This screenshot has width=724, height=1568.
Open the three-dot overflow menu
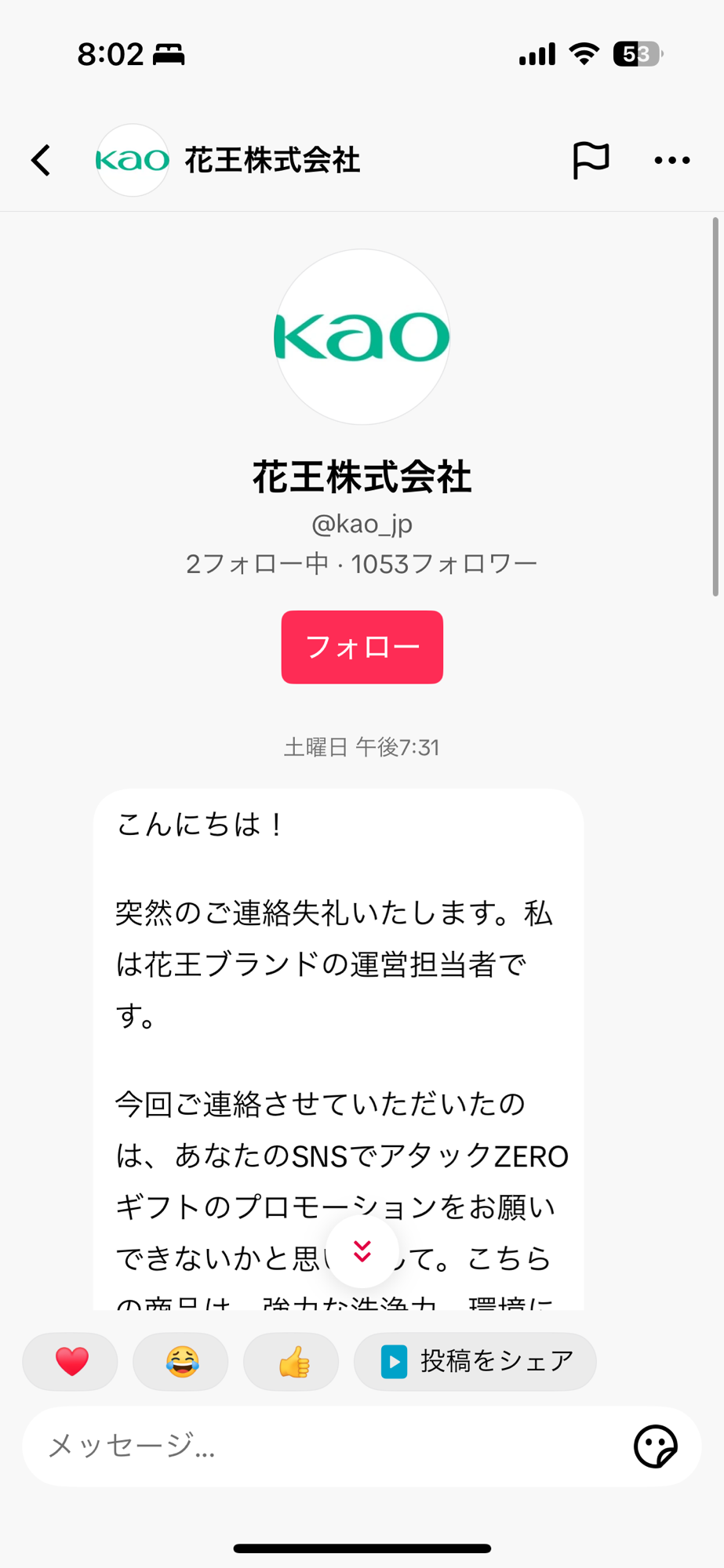point(671,160)
